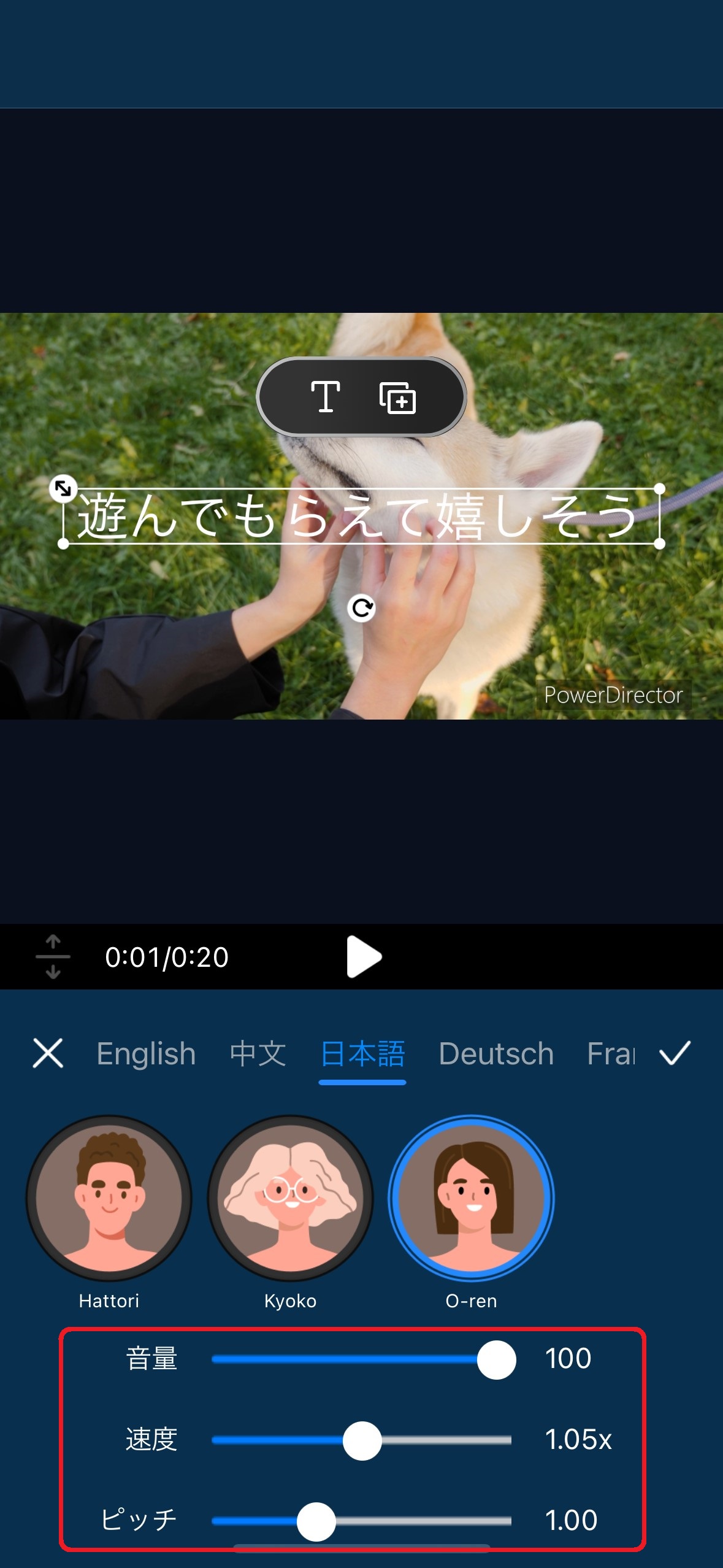This screenshot has height=1568, width=723.
Task: Select the 日本語 language tab
Action: click(x=362, y=1053)
